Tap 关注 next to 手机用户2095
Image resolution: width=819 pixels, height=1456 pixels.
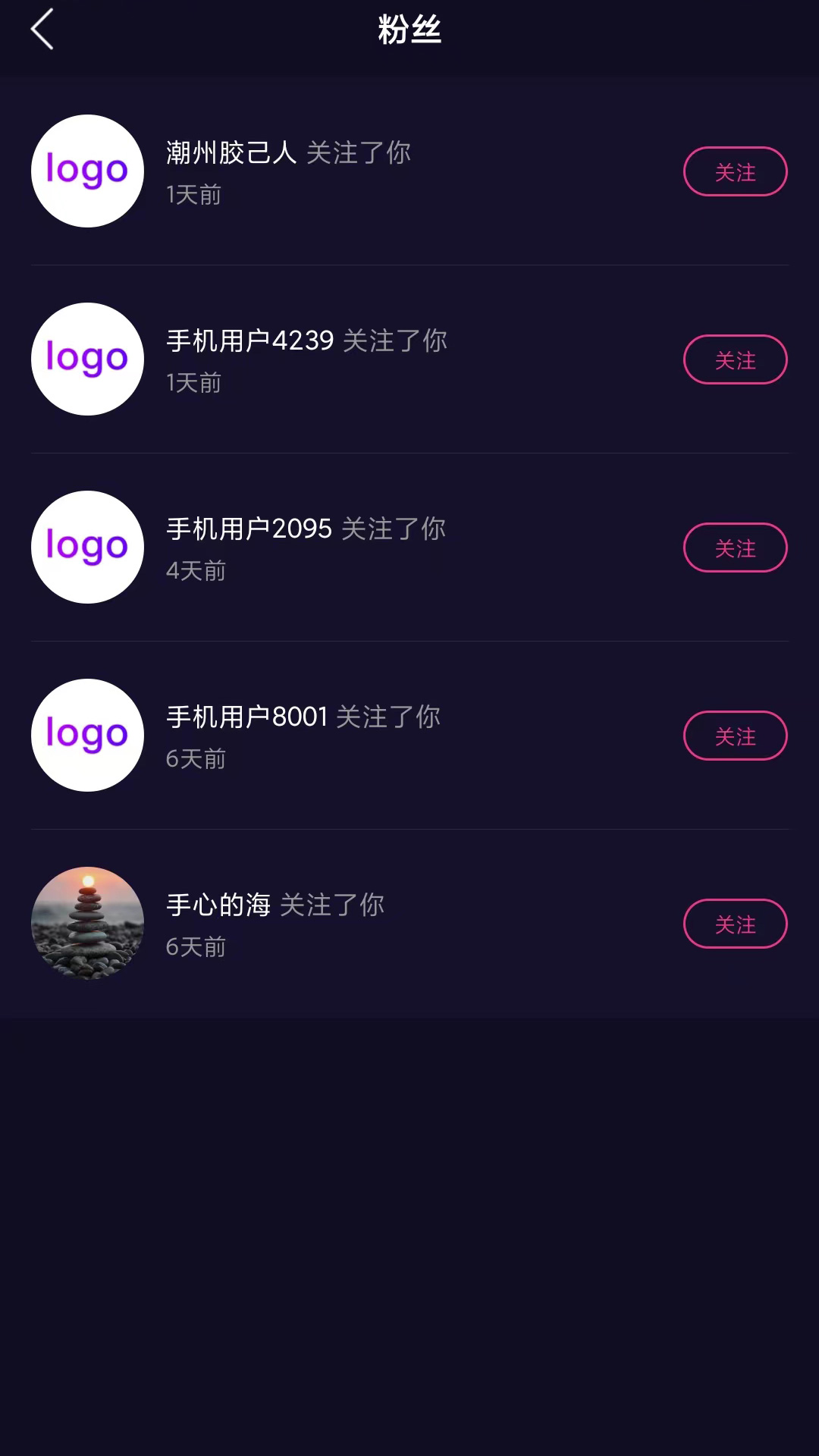tap(735, 548)
